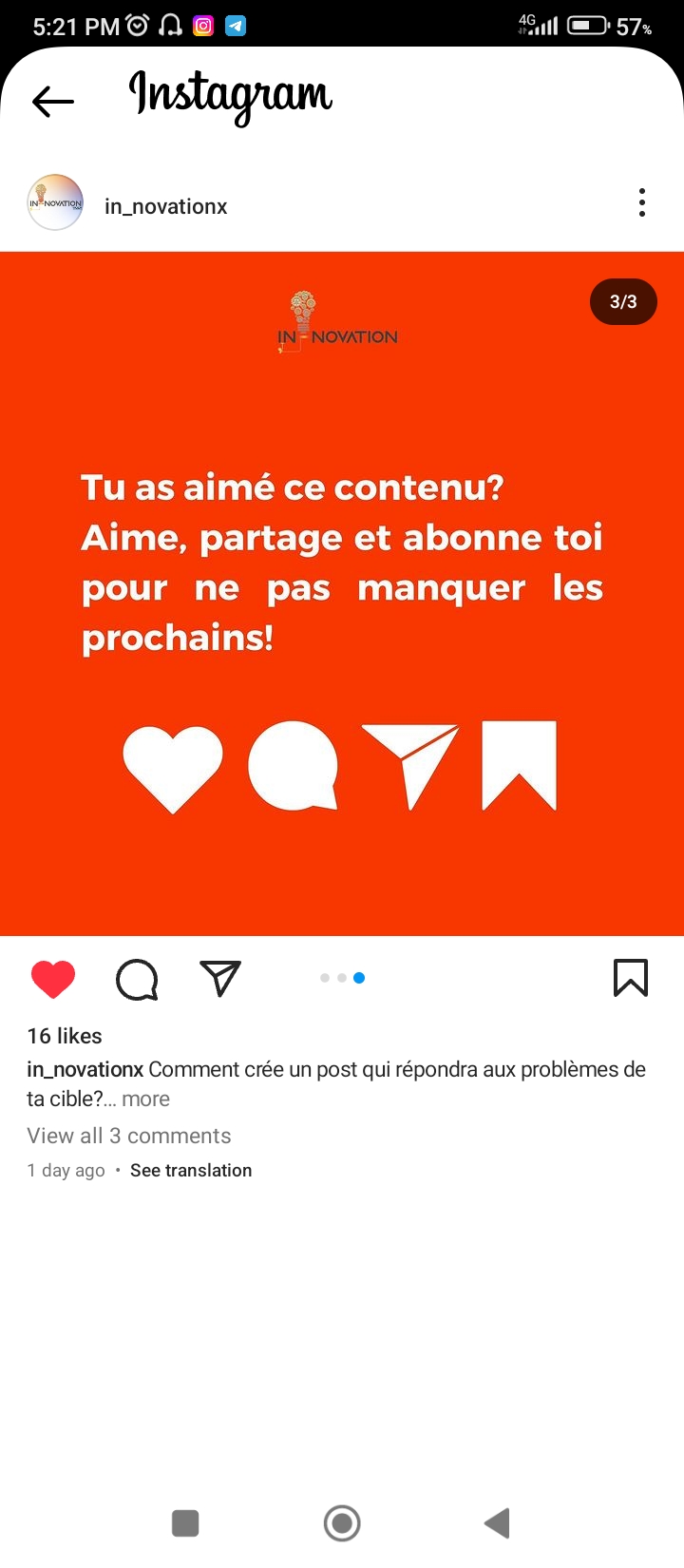Open in_novationx profile picture
The width and height of the screenshot is (684, 1568).
pyautogui.click(x=55, y=202)
